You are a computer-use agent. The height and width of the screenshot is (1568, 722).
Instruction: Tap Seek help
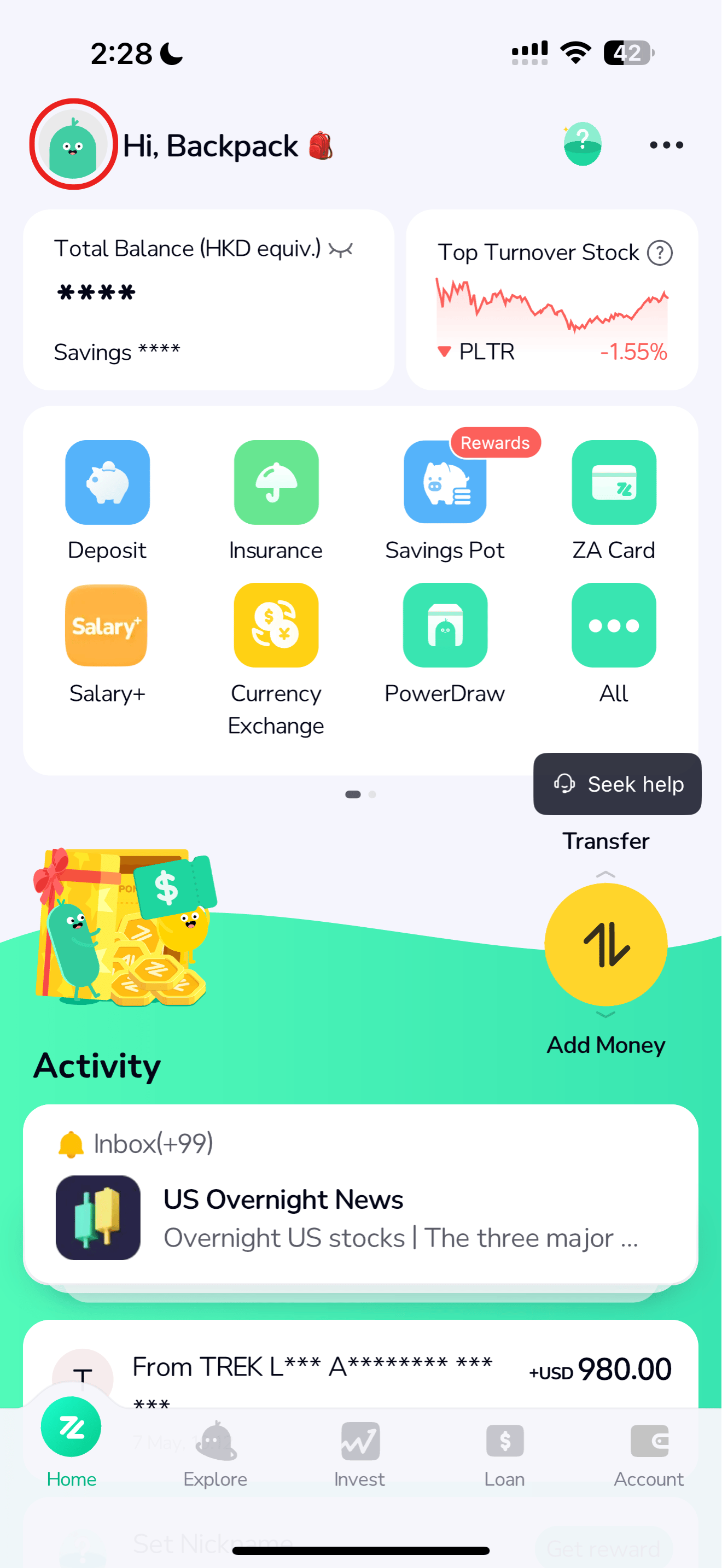coord(618,784)
